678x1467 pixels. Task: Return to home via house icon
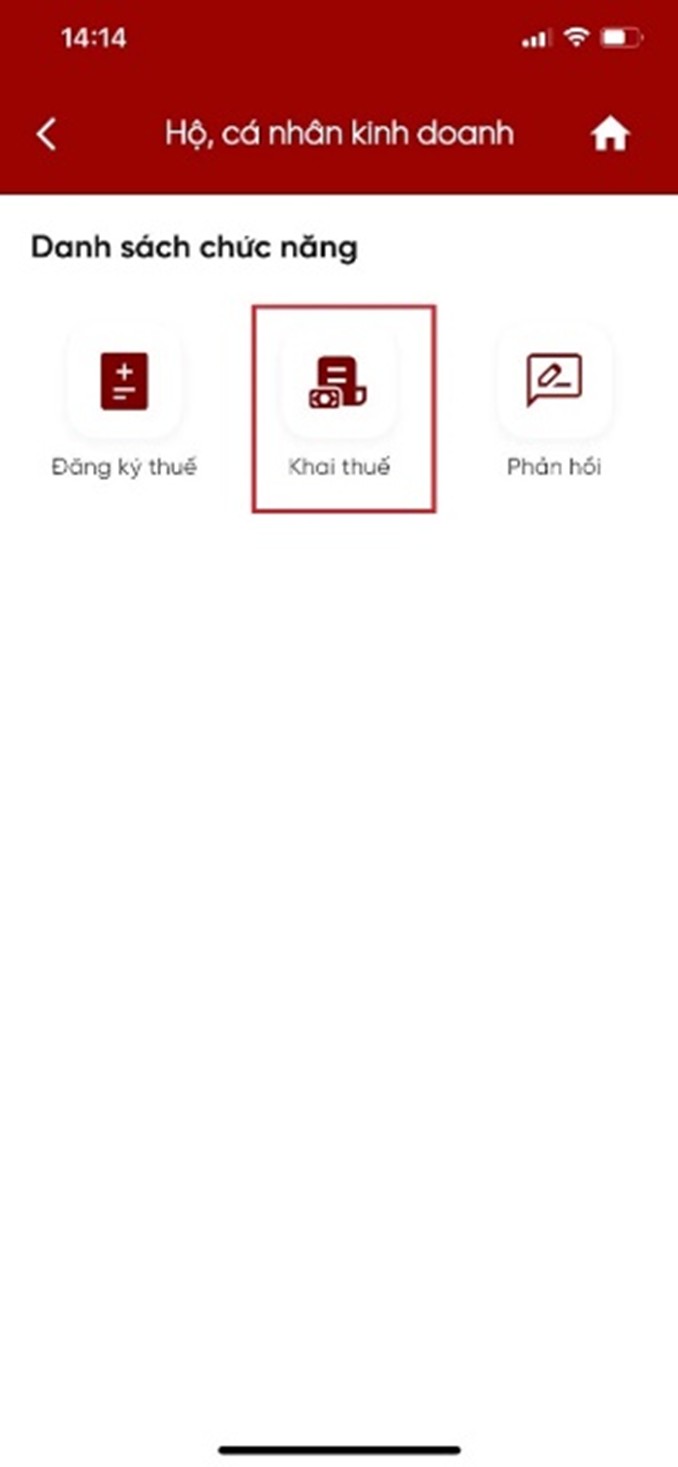(x=610, y=135)
